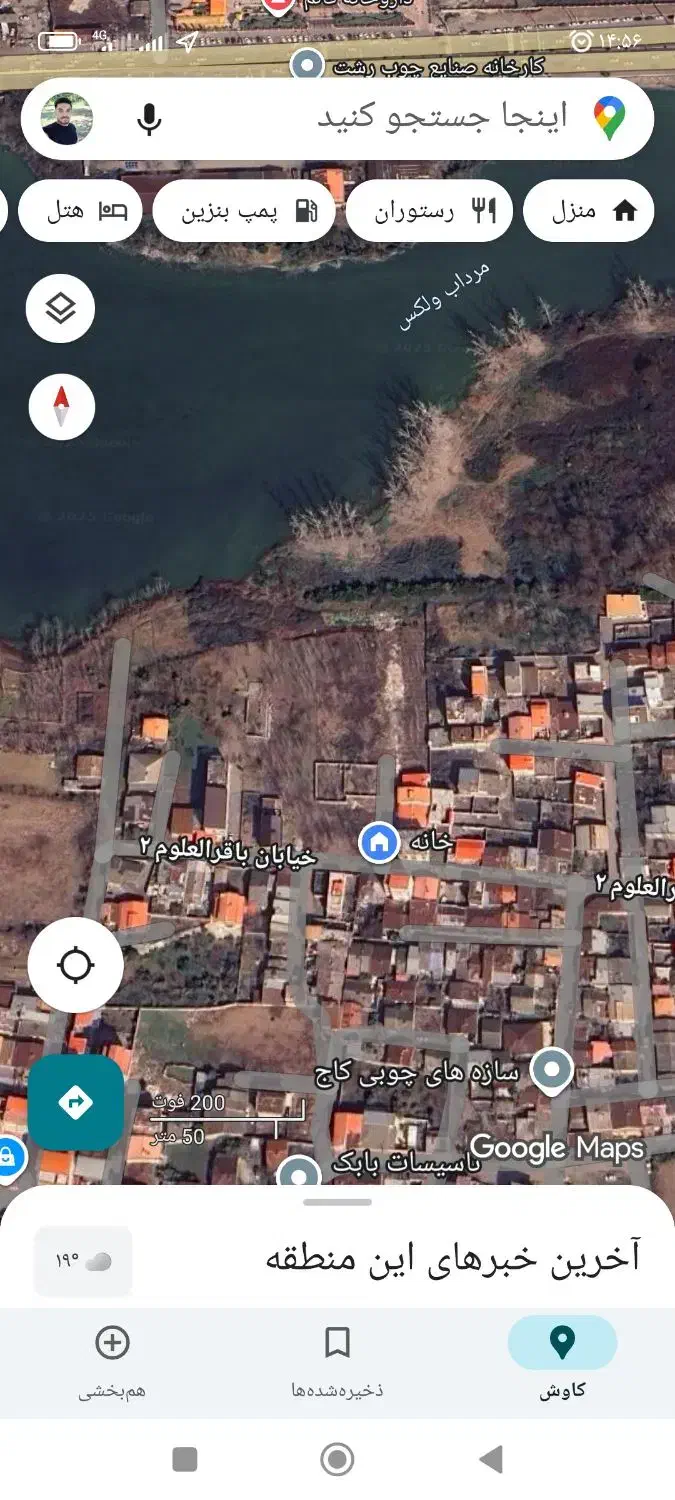This screenshot has width=675, height=1500.
Task: Switch to the کاوش tab
Action: (x=562, y=1355)
